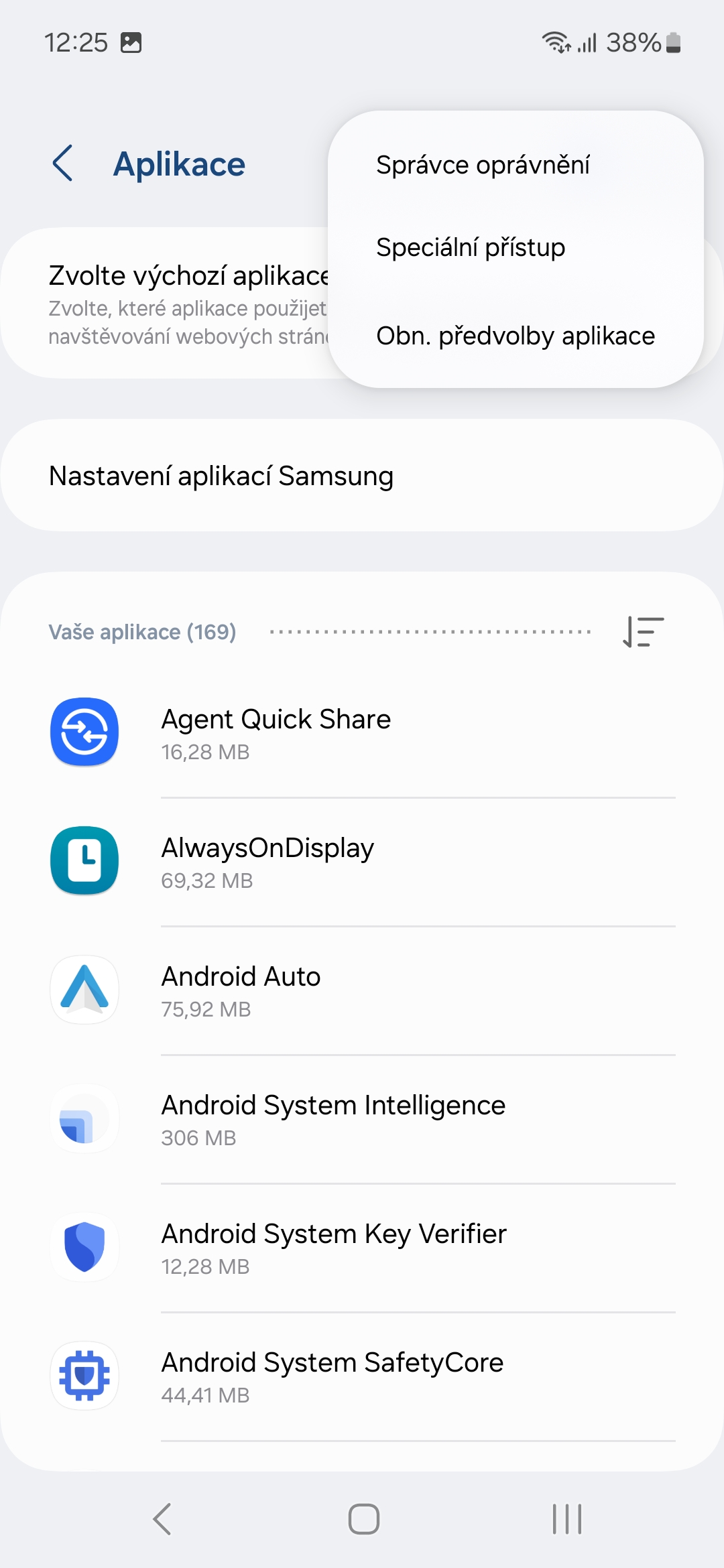Go back using the Aplikace back arrow
724x1568 pixels.
(63, 164)
